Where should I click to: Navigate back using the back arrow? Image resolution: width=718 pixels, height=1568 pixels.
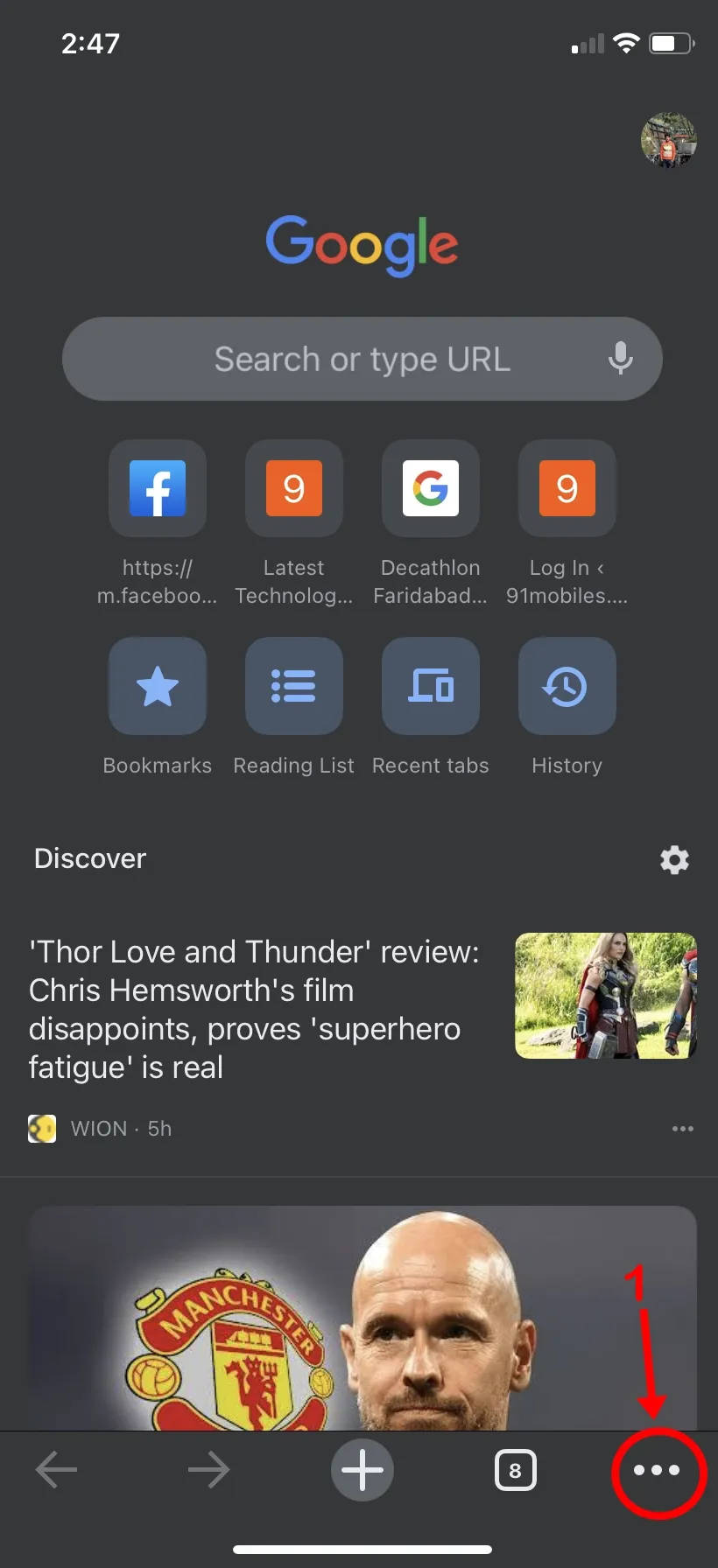(x=56, y=1470)
